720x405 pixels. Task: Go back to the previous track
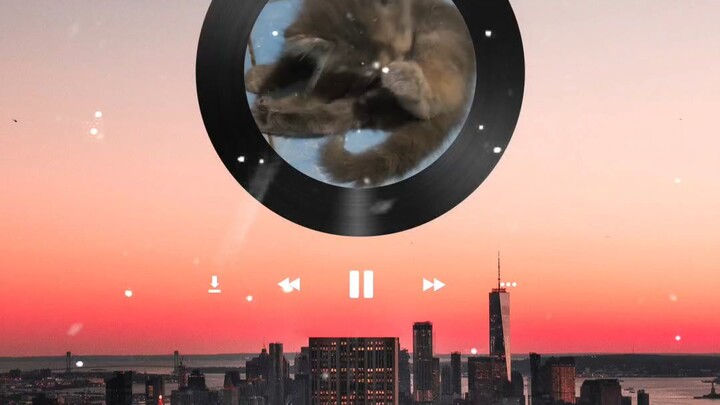pyautogui.click(x=289, y=285)
